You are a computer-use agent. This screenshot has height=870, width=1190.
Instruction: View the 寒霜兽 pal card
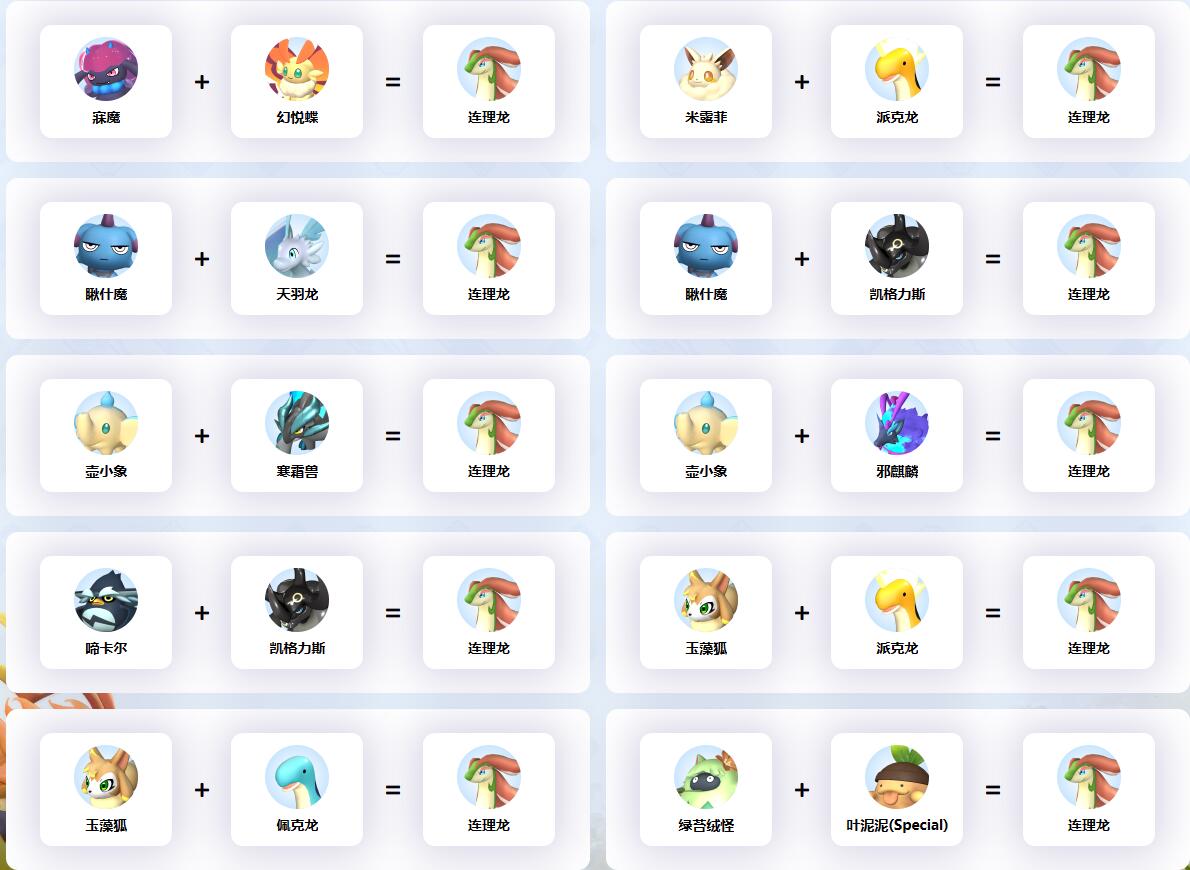[296, 436]
